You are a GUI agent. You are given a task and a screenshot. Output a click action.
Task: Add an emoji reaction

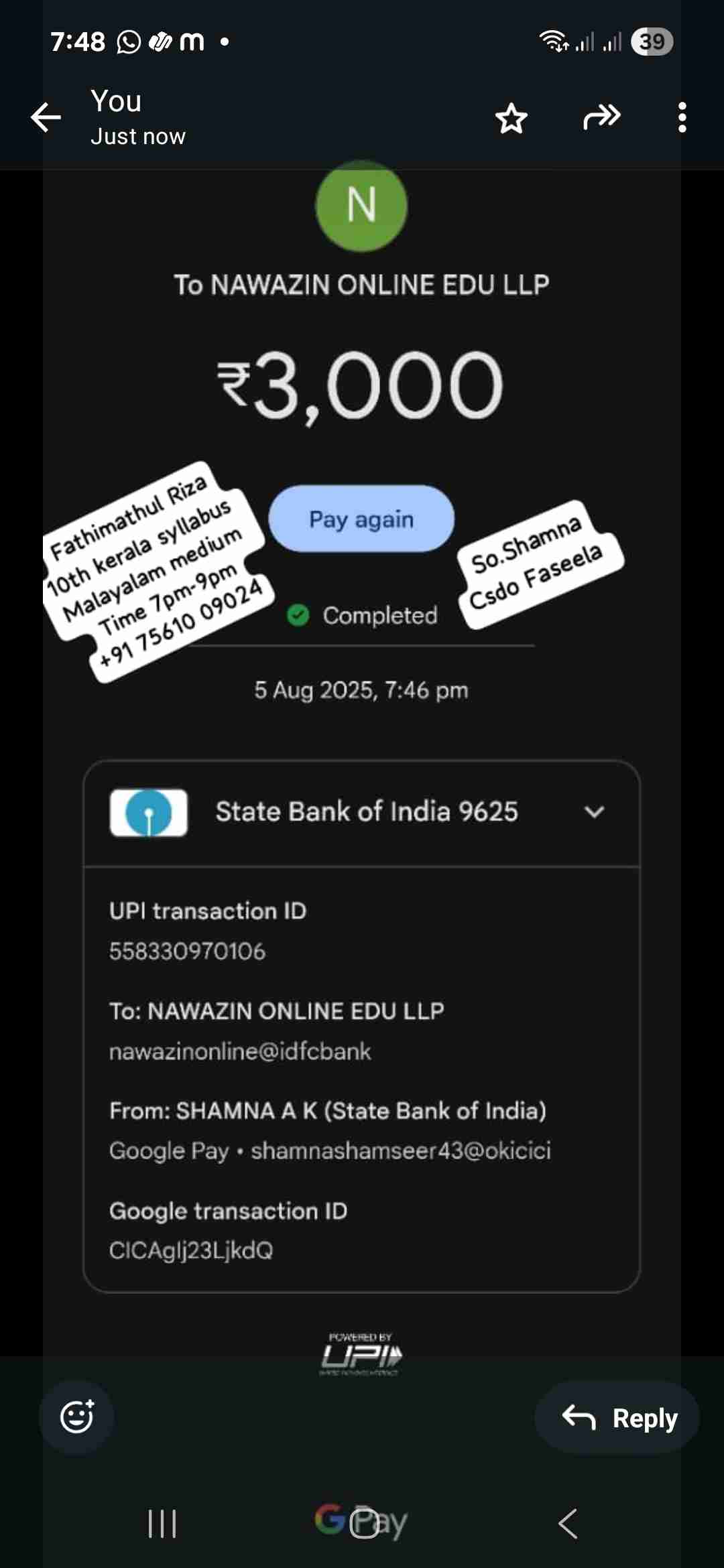(76, 1417)
